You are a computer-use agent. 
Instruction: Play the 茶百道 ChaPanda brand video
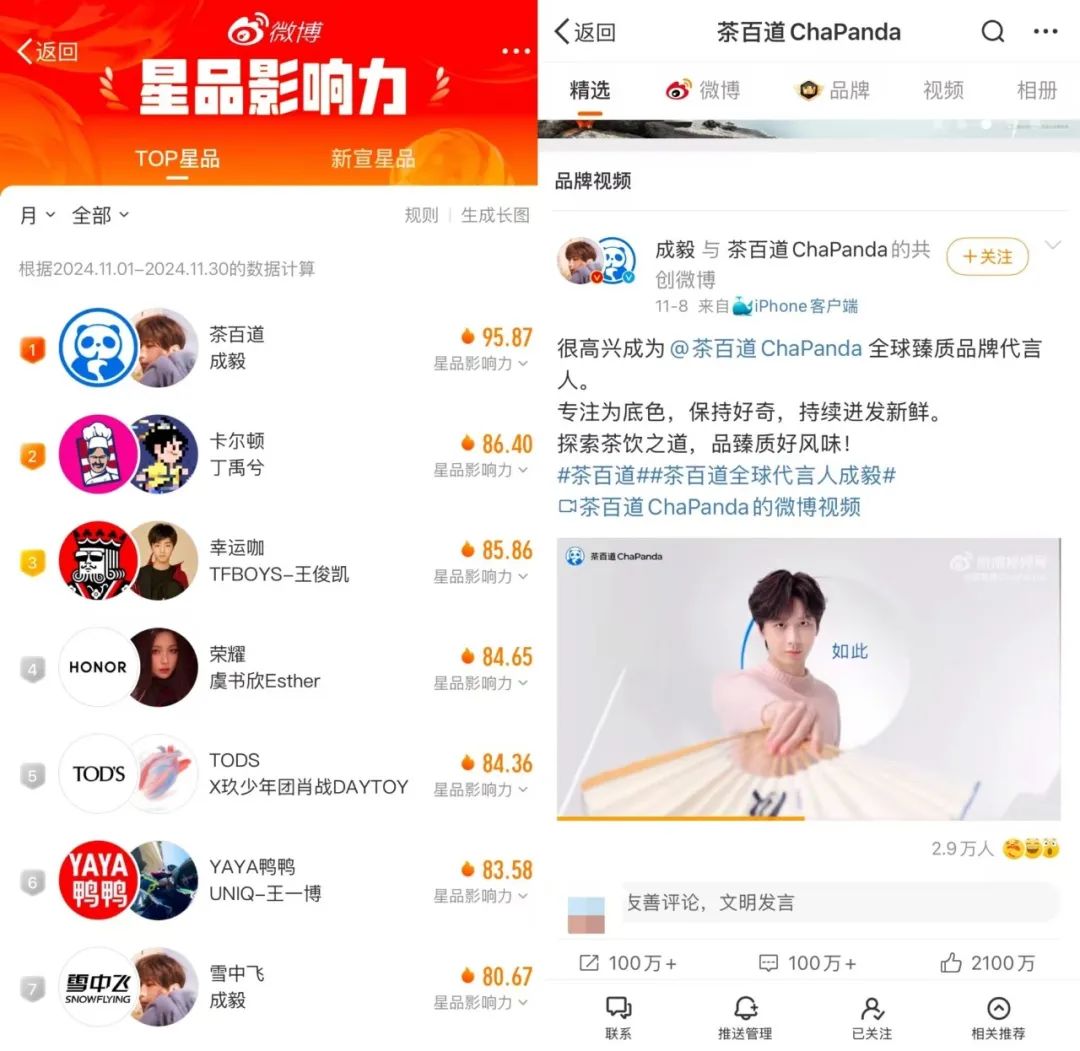808,678
